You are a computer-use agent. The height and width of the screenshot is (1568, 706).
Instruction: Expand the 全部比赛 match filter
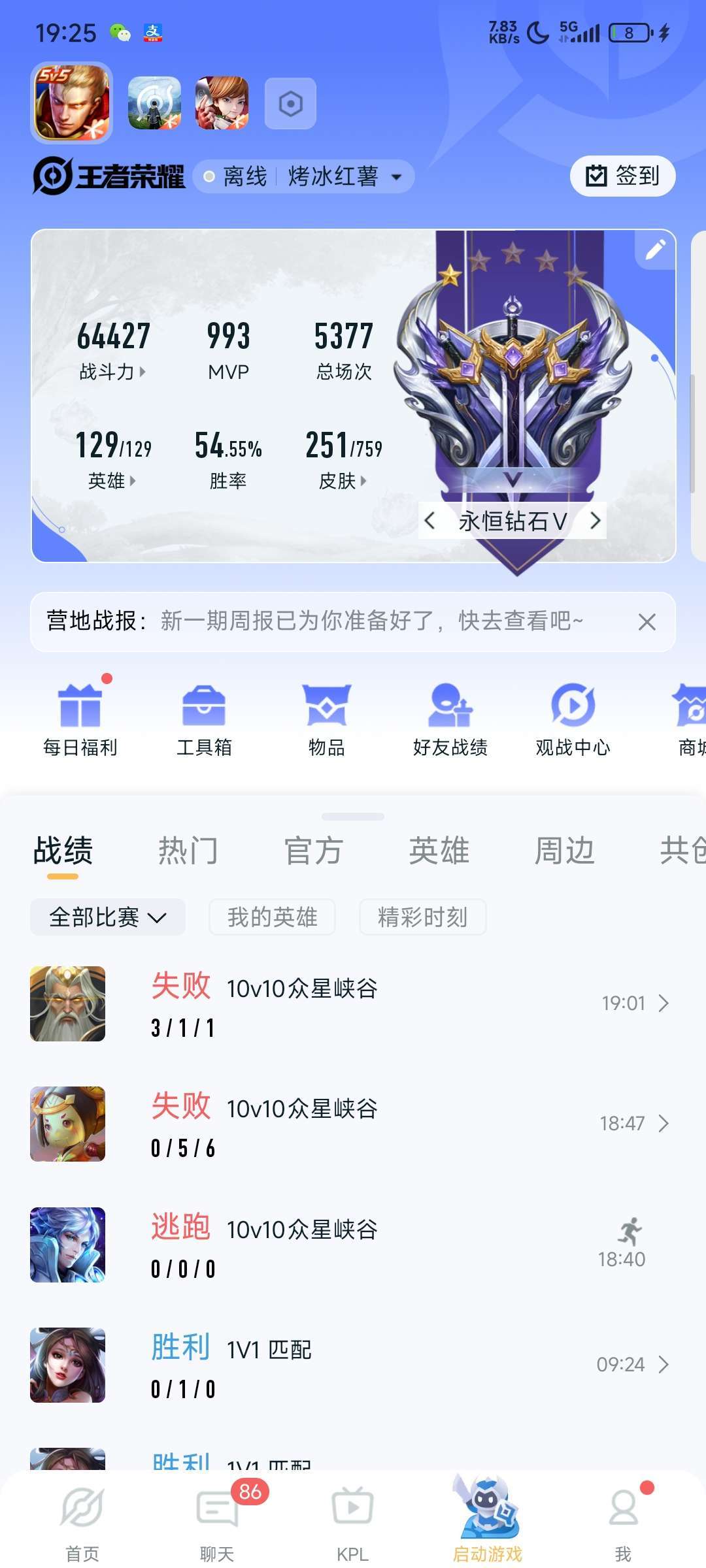pyautogui.click(x=108, y=917)
